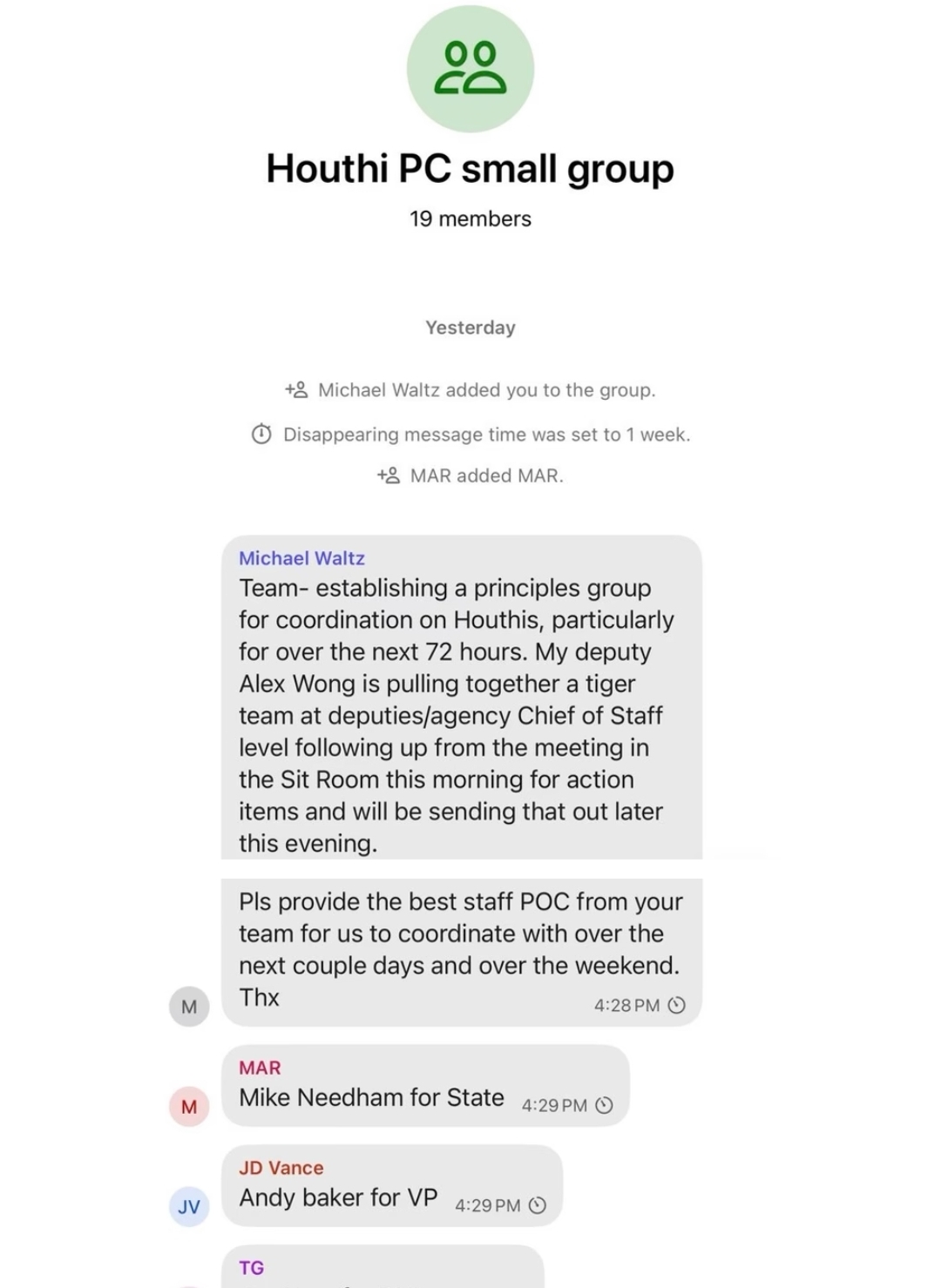Screen dimensions: 941x1288
Task: Open Houthi PC small group details
Action: coord(470,169)
